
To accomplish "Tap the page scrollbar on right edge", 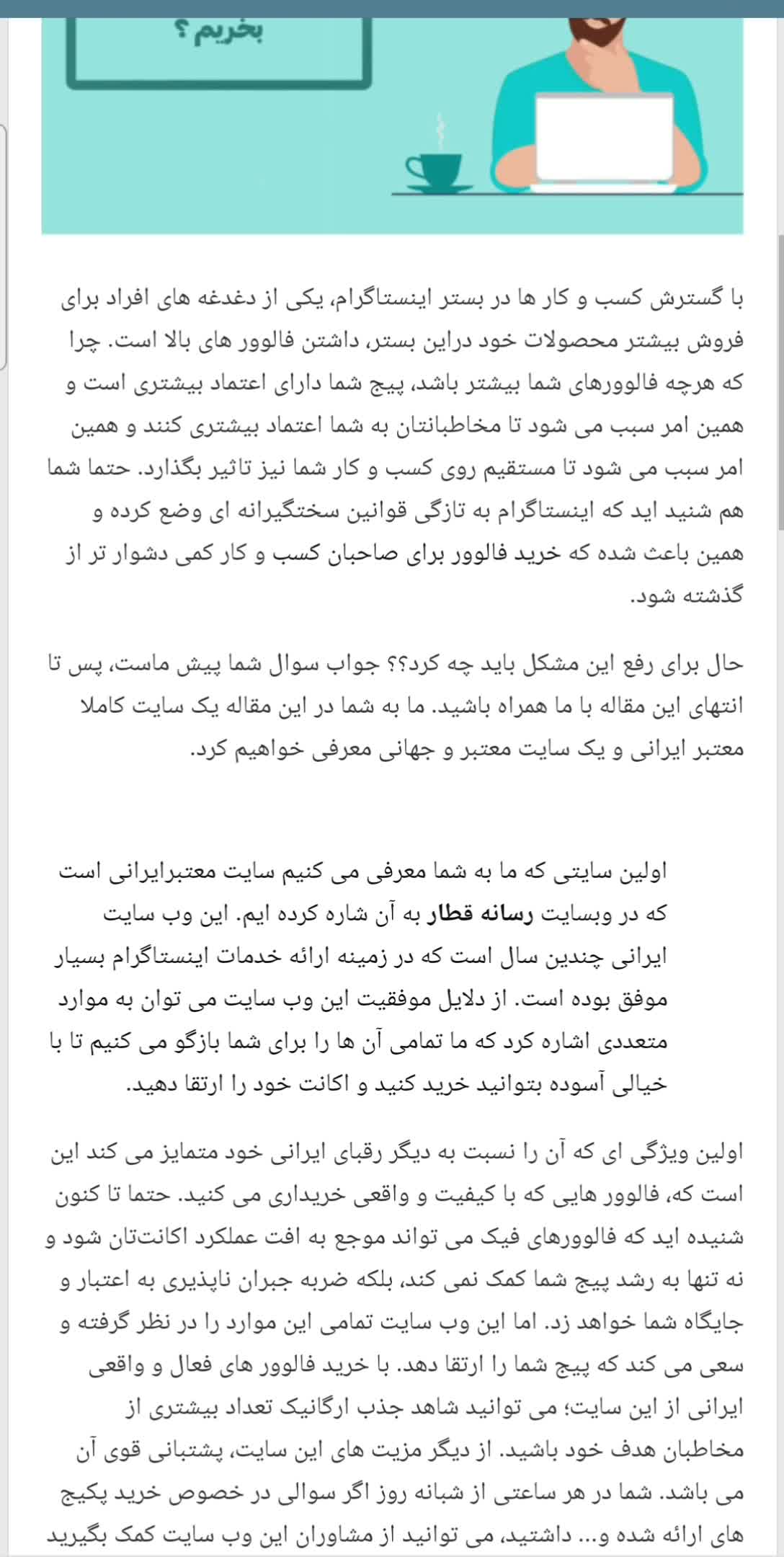I will pos(780,382).
